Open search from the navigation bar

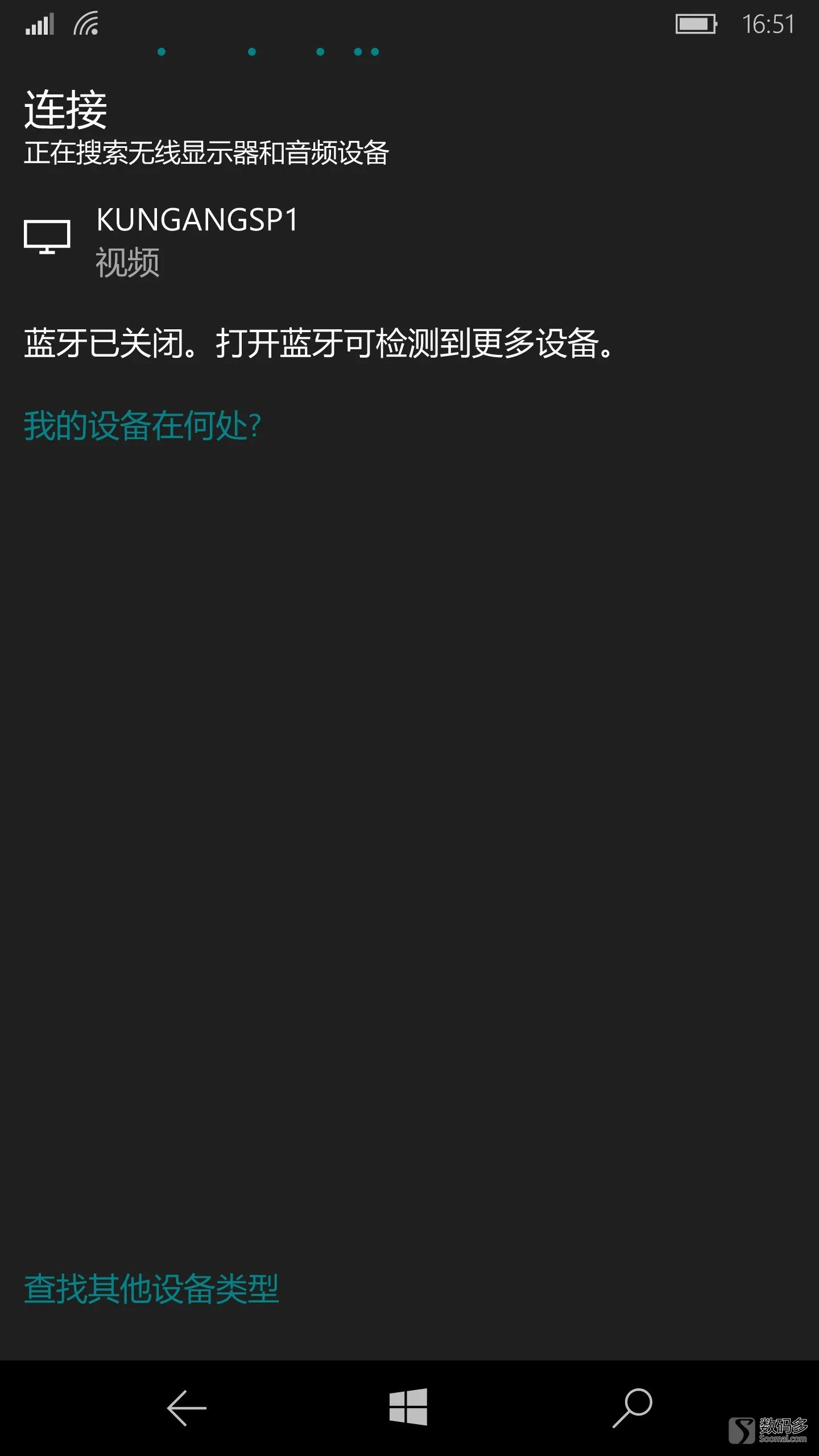(x=632, y=1407)
